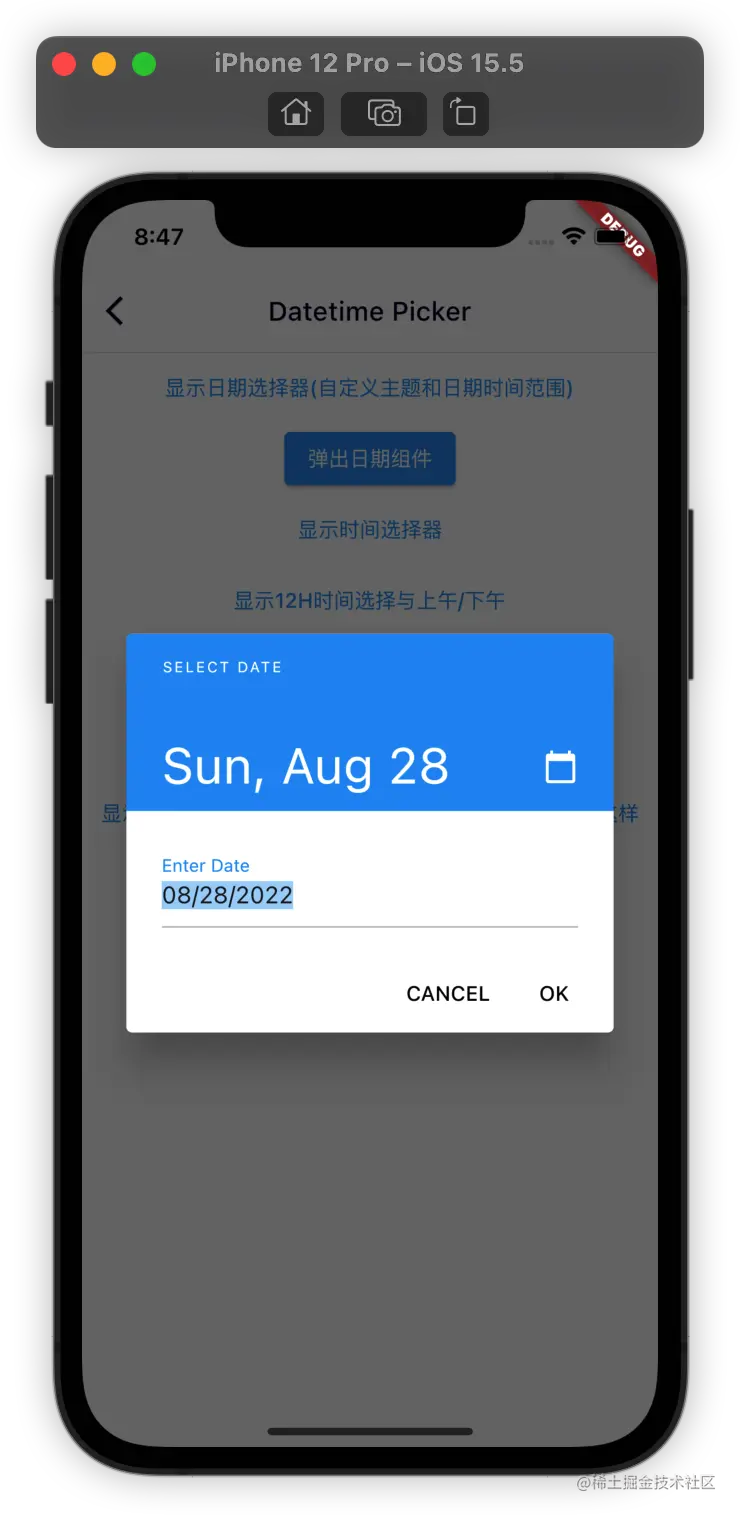
Task: Take a simulator screenshot
Action: (383, 113)
